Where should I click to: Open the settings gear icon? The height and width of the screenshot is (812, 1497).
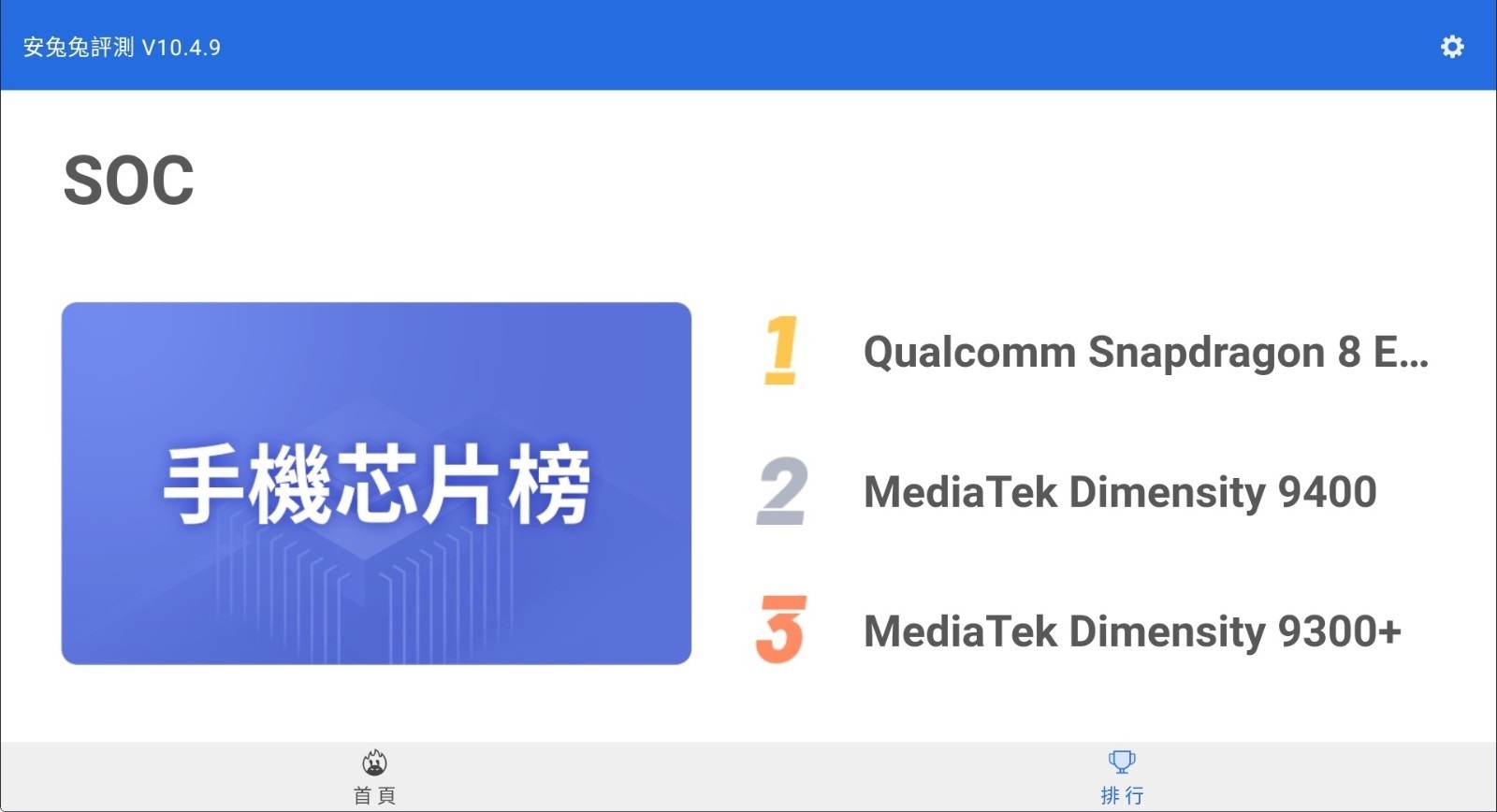point(1451,47)
